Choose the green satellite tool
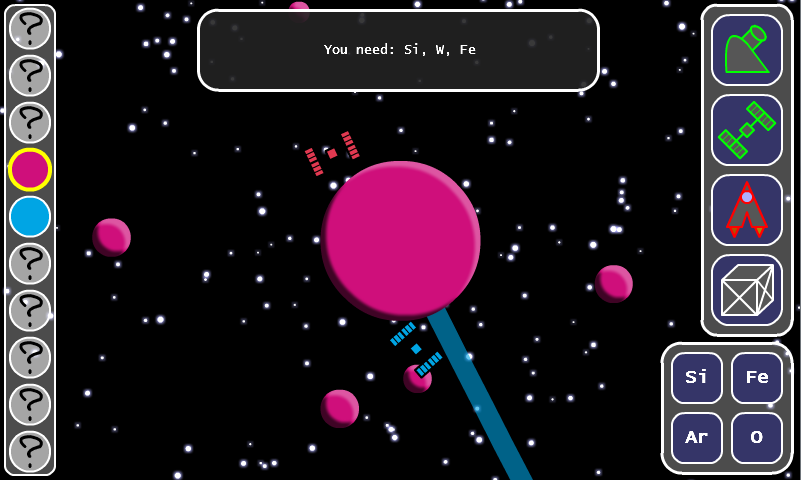Viewport: 801px width, 480px height. pos(747,130)
